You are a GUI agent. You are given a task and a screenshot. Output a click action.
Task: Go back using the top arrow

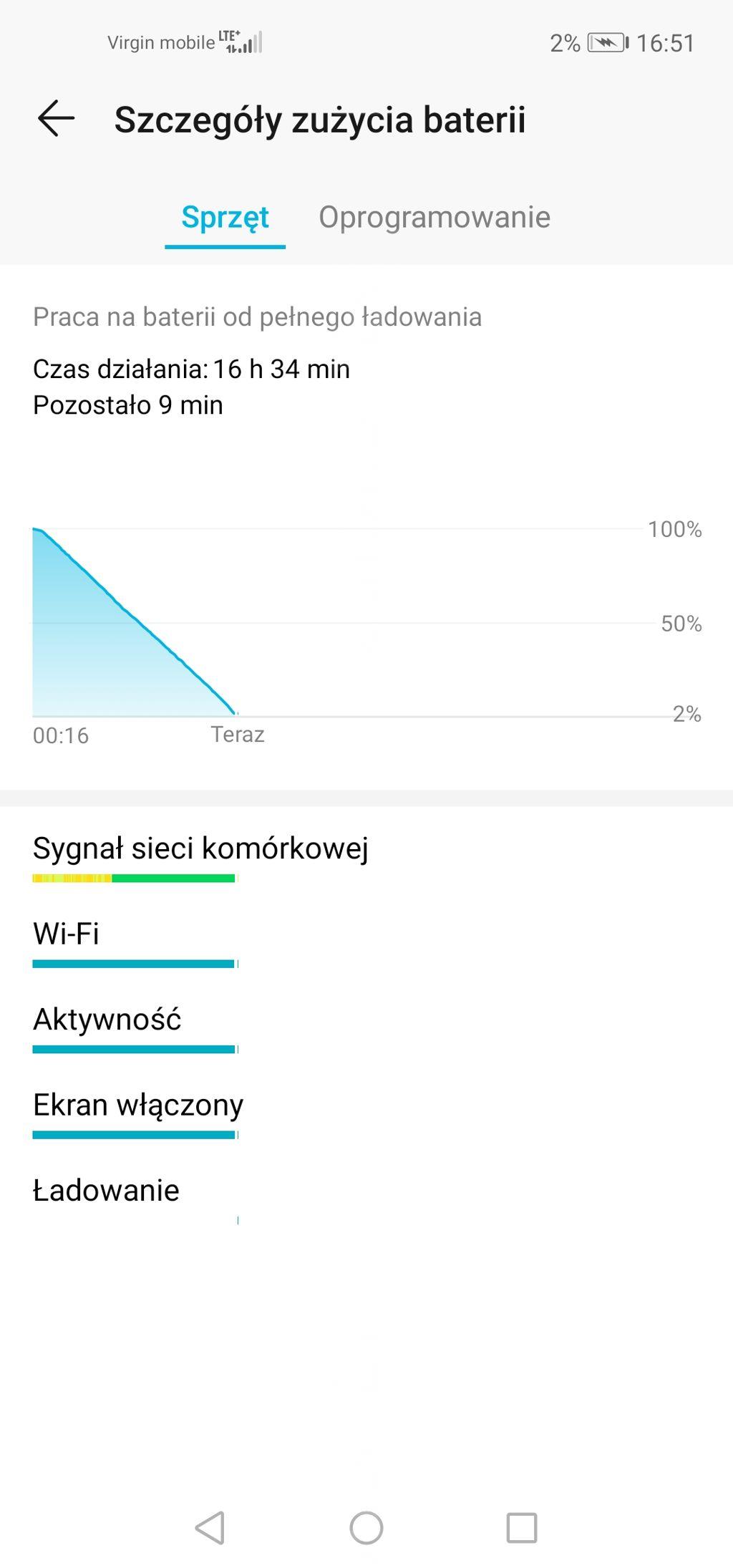click(x=56, y=119)
